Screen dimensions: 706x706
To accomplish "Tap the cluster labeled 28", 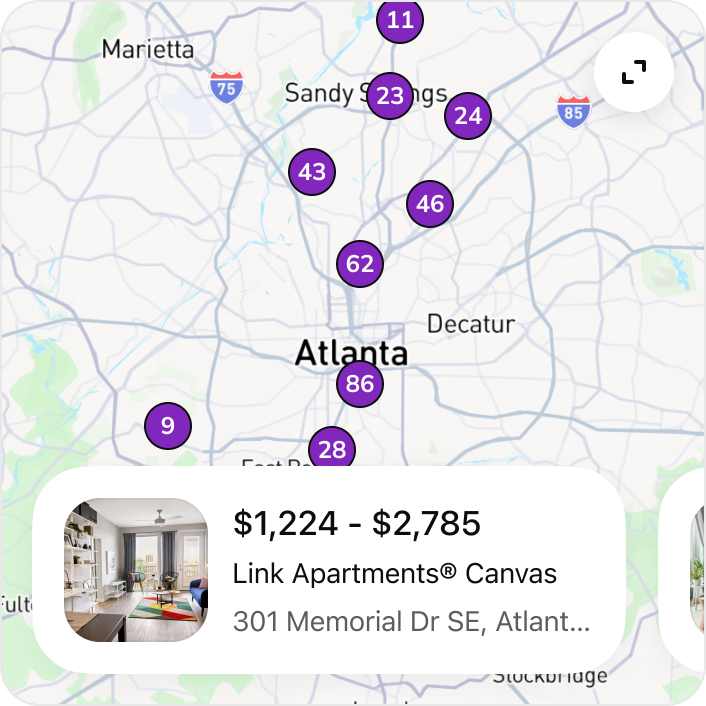I will click(x=332, y=448).
